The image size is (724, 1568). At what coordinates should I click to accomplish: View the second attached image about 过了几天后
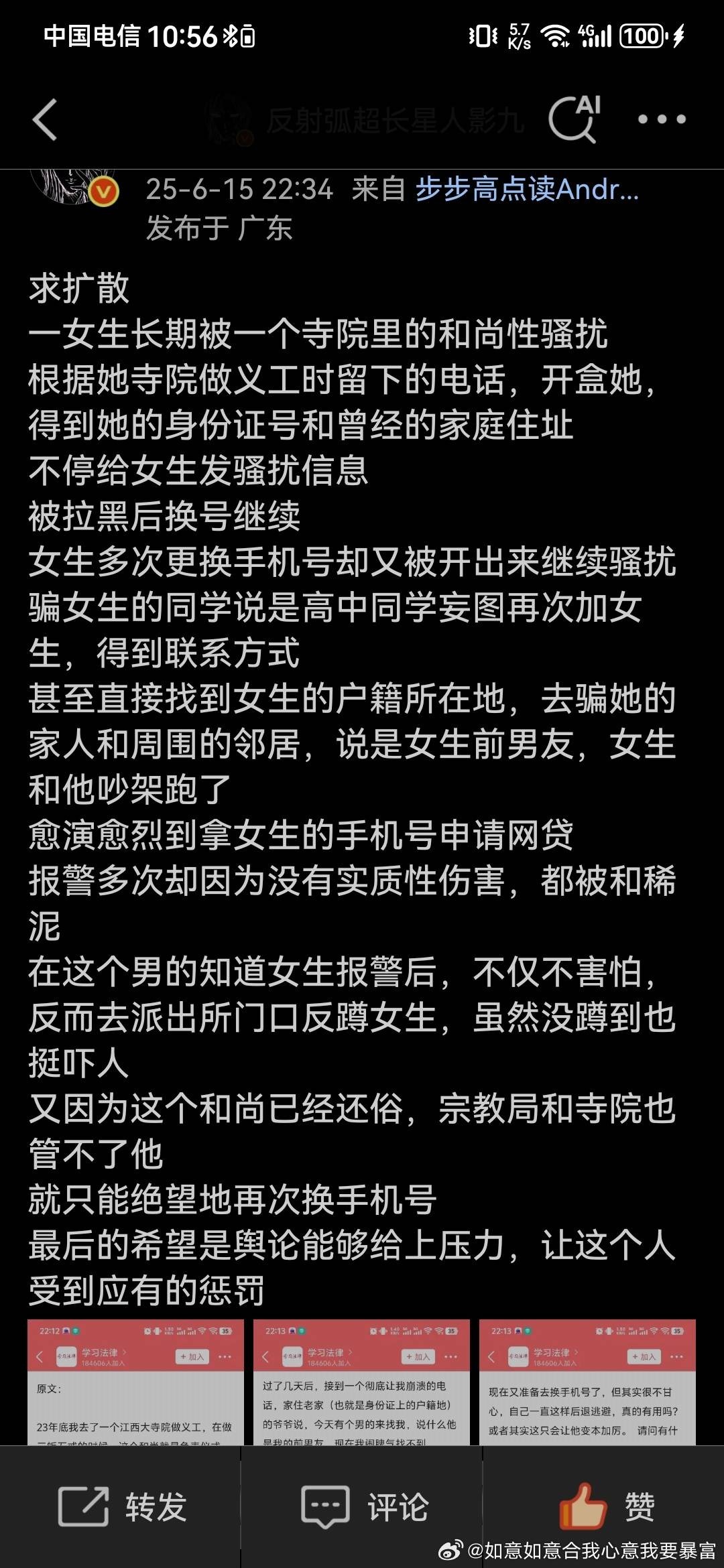pyautogui.click(x=361, y=1382)
